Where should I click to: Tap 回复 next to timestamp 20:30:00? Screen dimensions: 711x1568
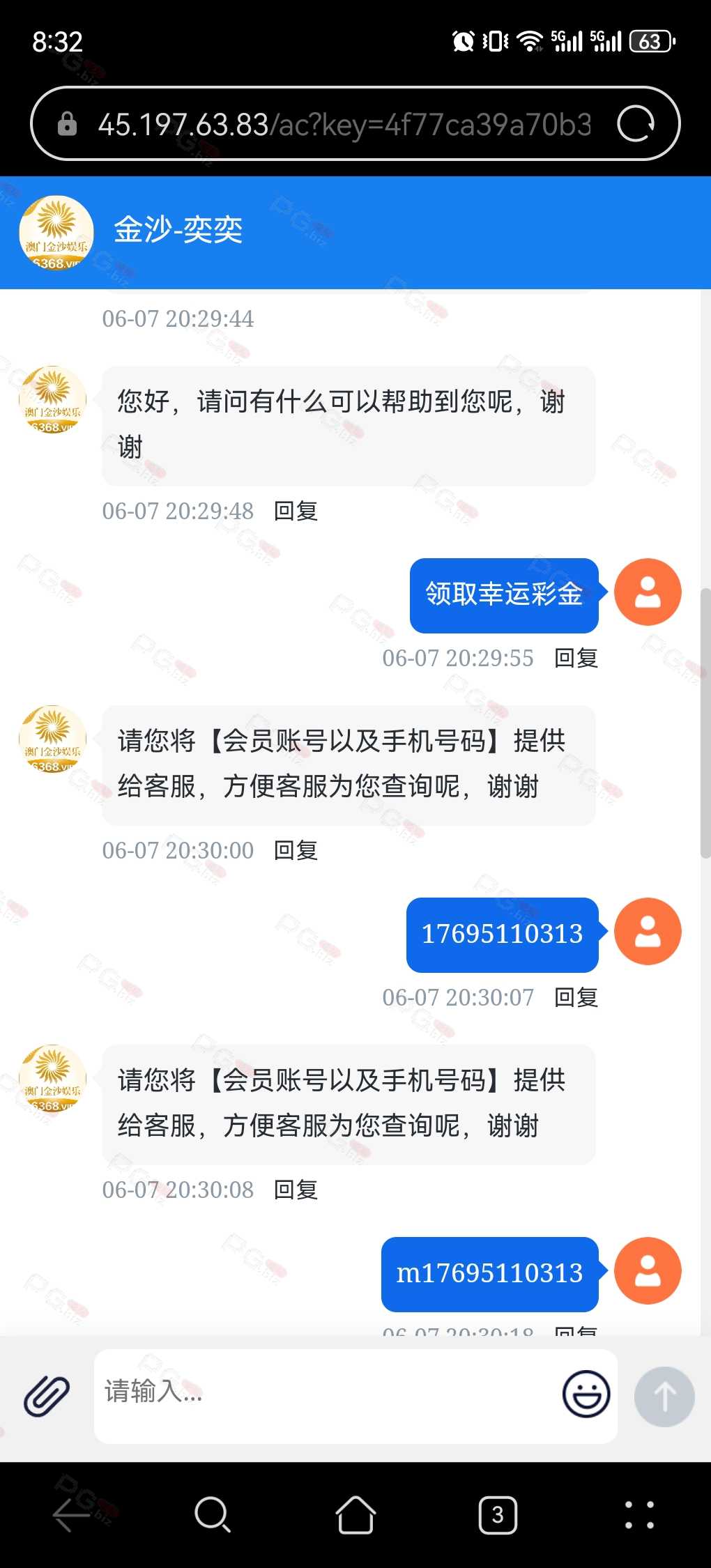296,850
